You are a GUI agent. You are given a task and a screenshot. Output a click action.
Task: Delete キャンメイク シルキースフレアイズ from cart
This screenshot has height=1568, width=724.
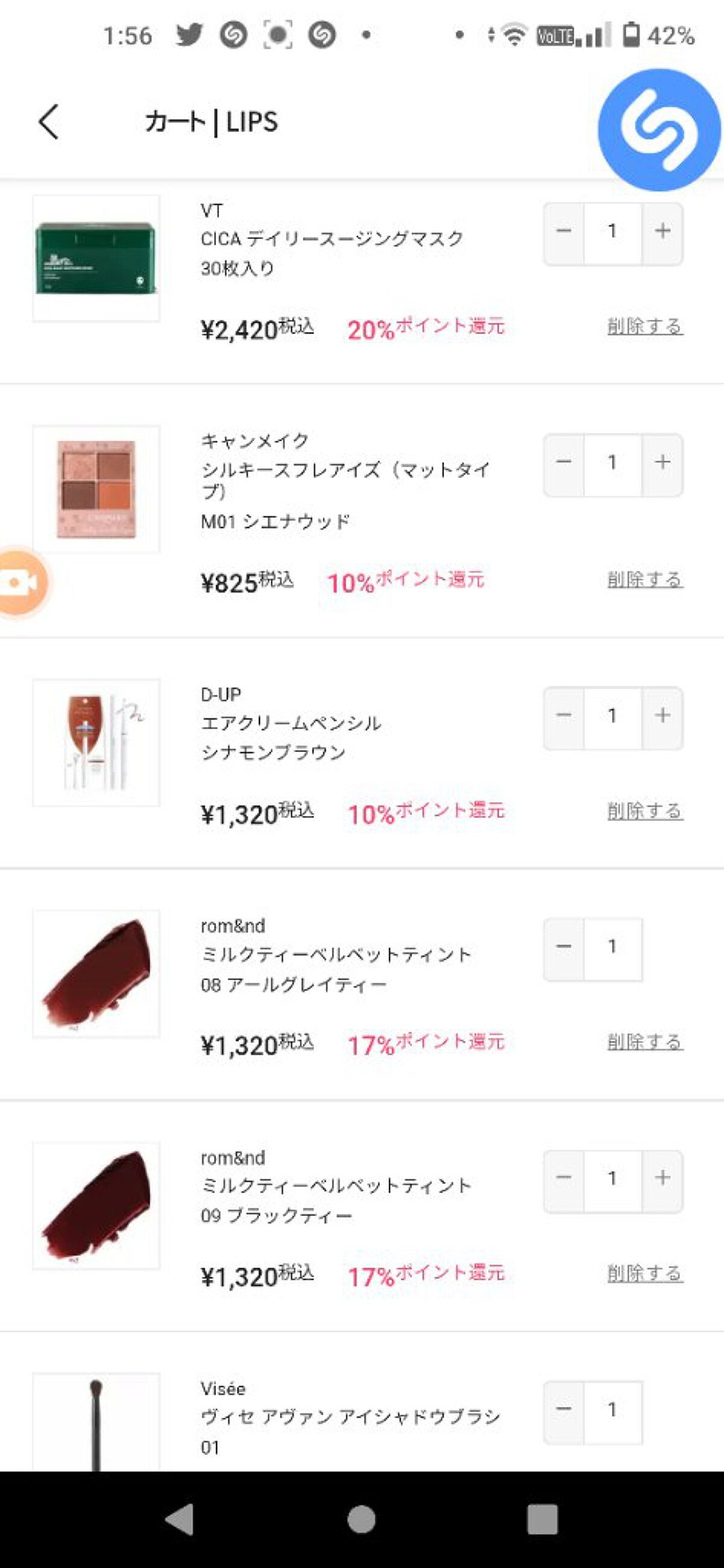coord(644,580)
